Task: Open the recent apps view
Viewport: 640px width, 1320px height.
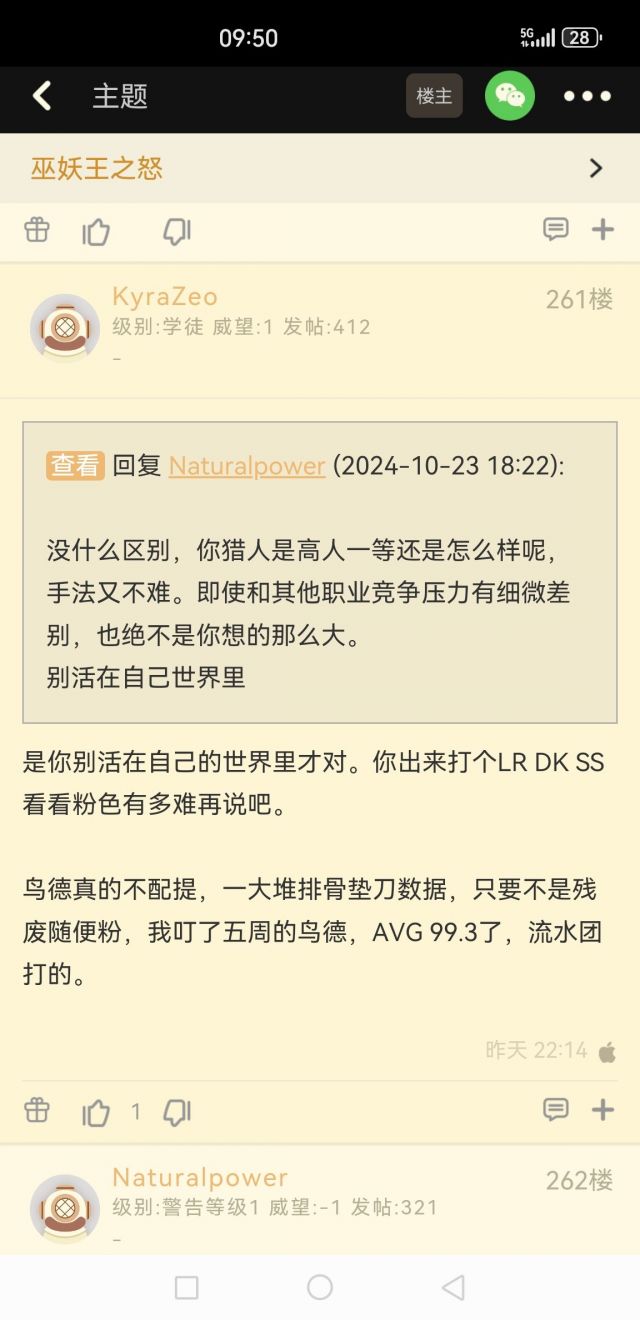Action: coord(186,1287)
